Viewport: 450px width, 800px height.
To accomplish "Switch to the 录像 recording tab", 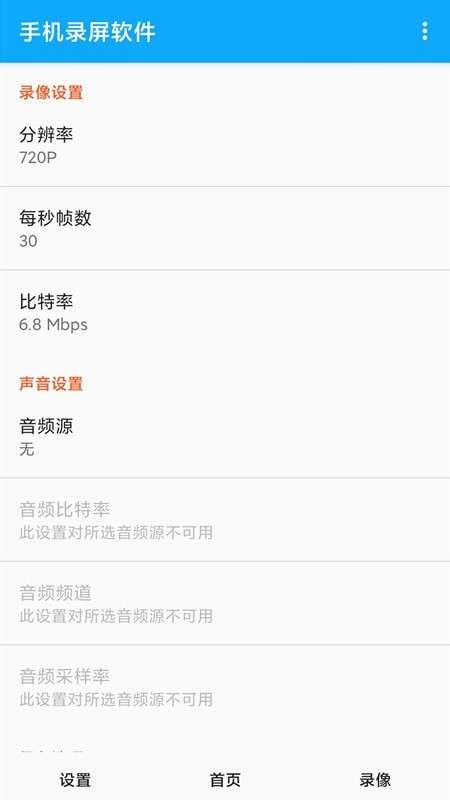I will click(x=375, y=780).
